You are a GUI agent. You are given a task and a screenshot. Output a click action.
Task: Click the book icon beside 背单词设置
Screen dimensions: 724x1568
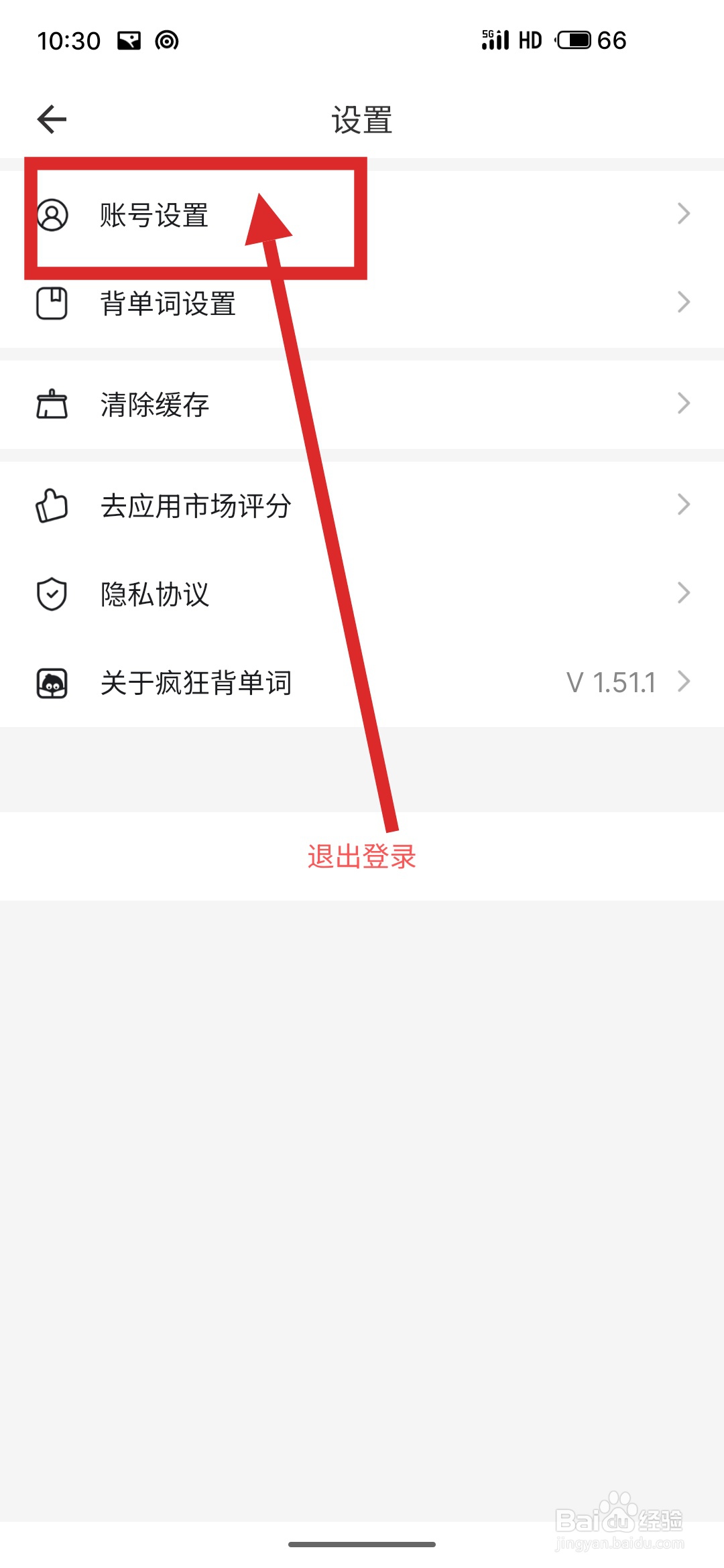tap(53, 303)
